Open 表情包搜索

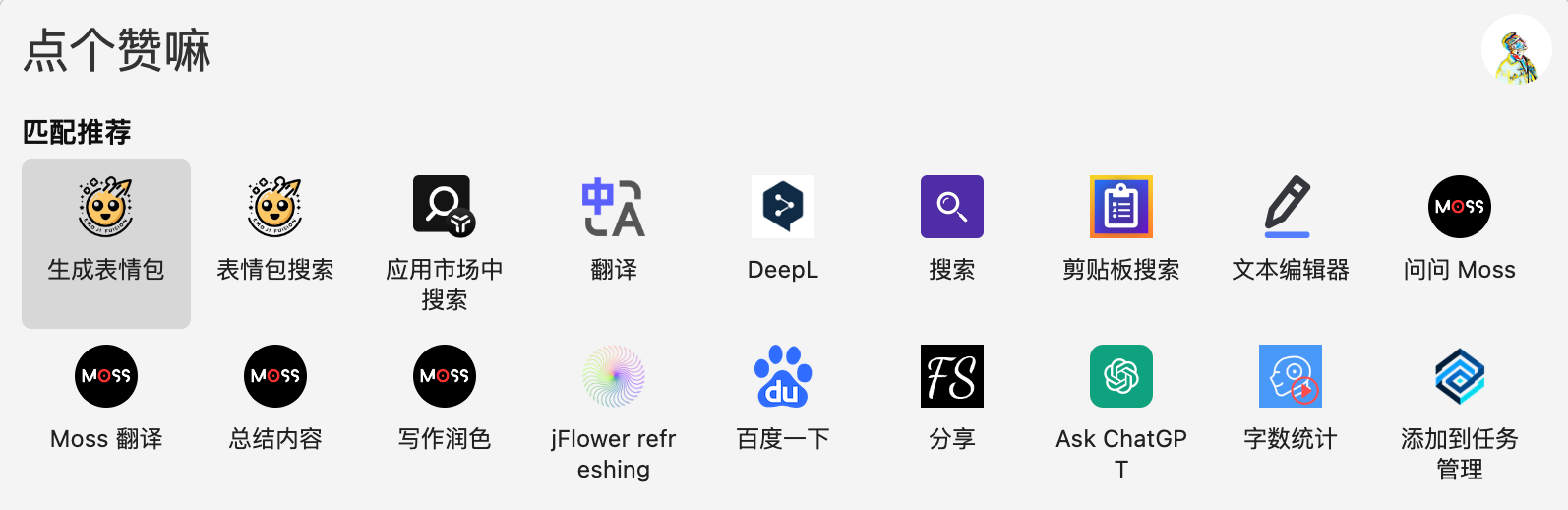click(275, 224)
